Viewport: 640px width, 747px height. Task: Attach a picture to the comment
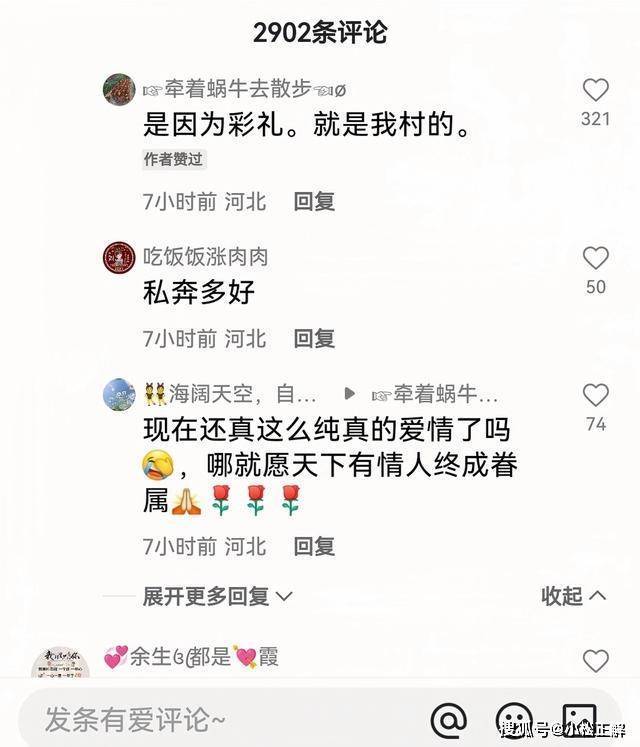coord(578,719)
